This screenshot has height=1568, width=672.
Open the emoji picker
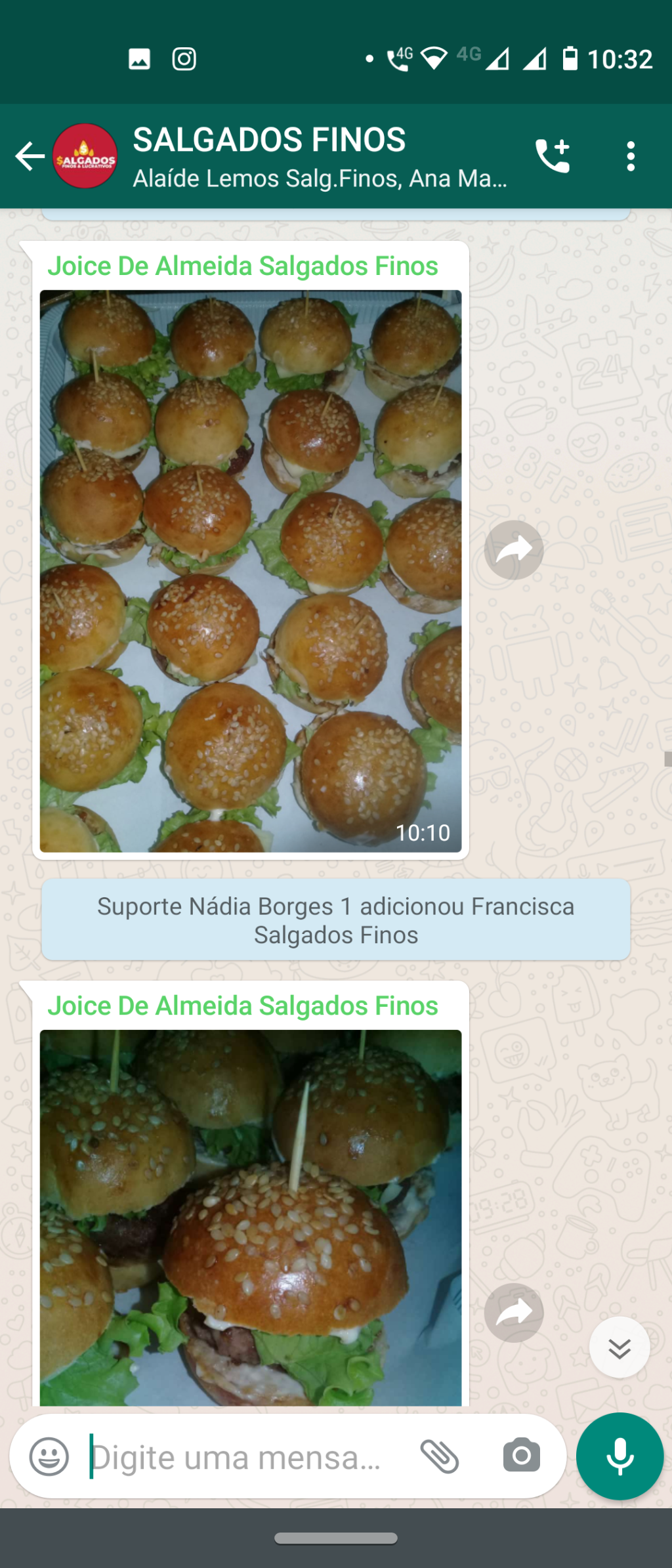(49, 1456)
